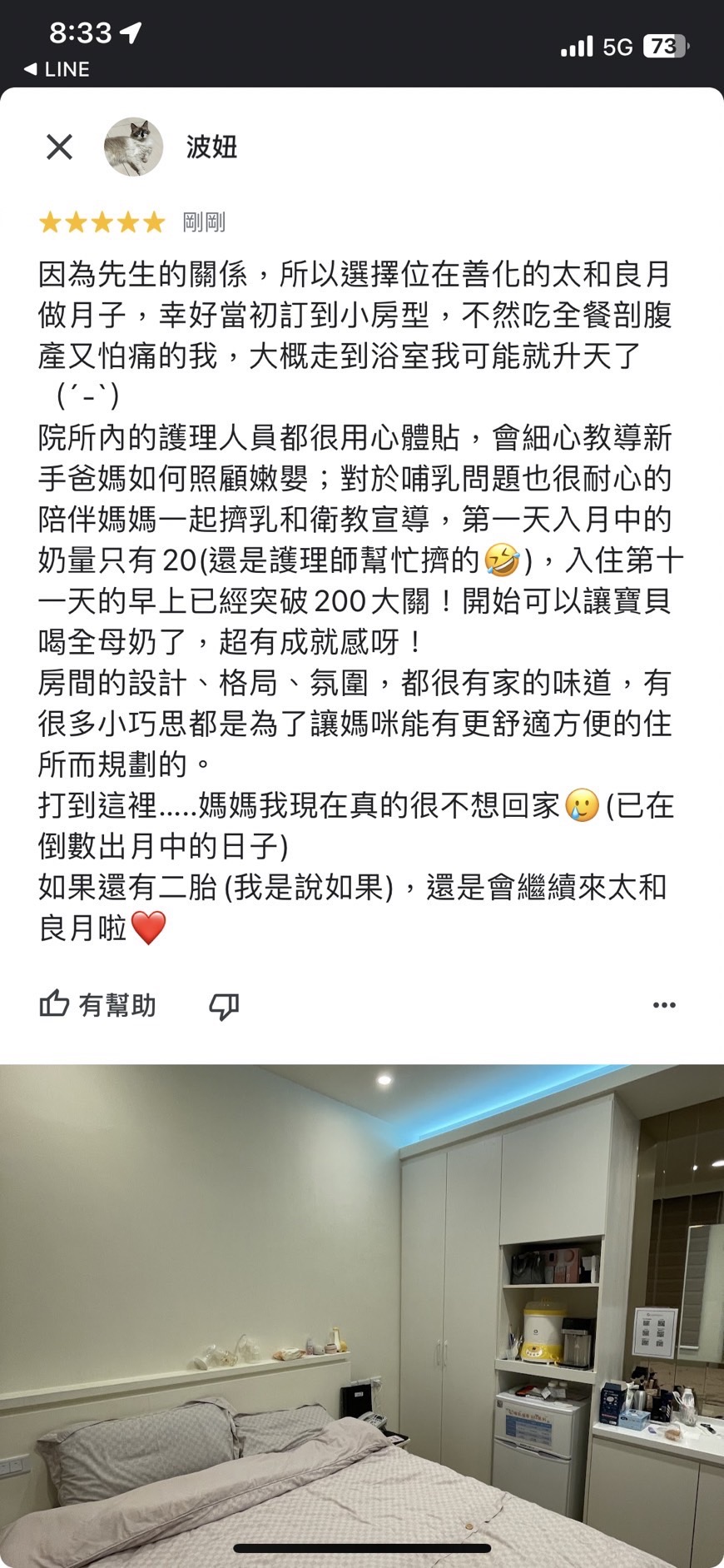This screenshot has height=1568, width=724.
Task: Close the review with the X icon
Action: pyautogui.click(x=59, y=147)
